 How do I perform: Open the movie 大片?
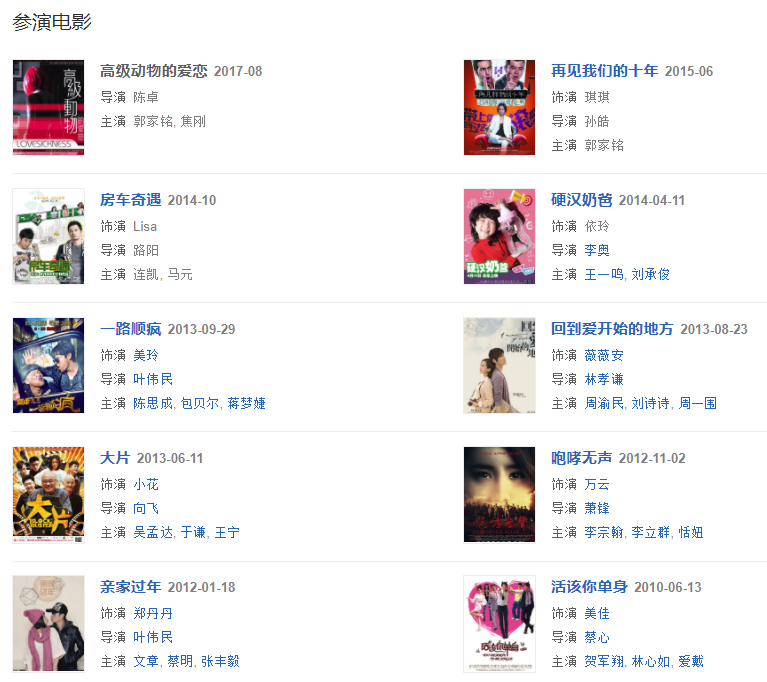115,458
